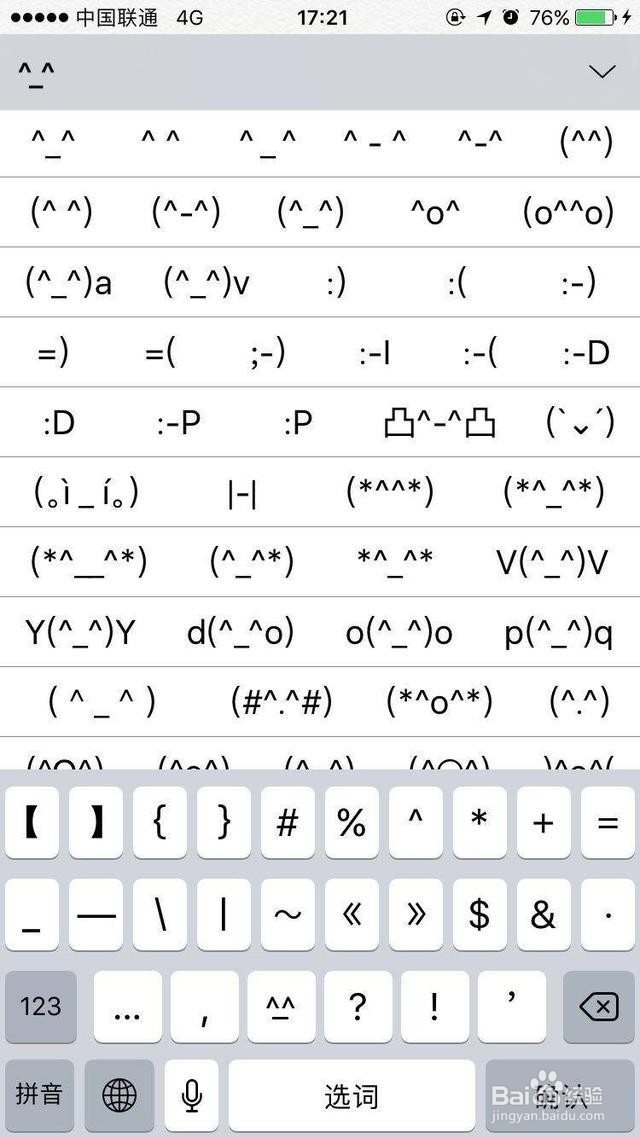Start dictation with the microphone key
Image resolution: width=640 pixels, height=1138 pixels.
pos(192,1095)
